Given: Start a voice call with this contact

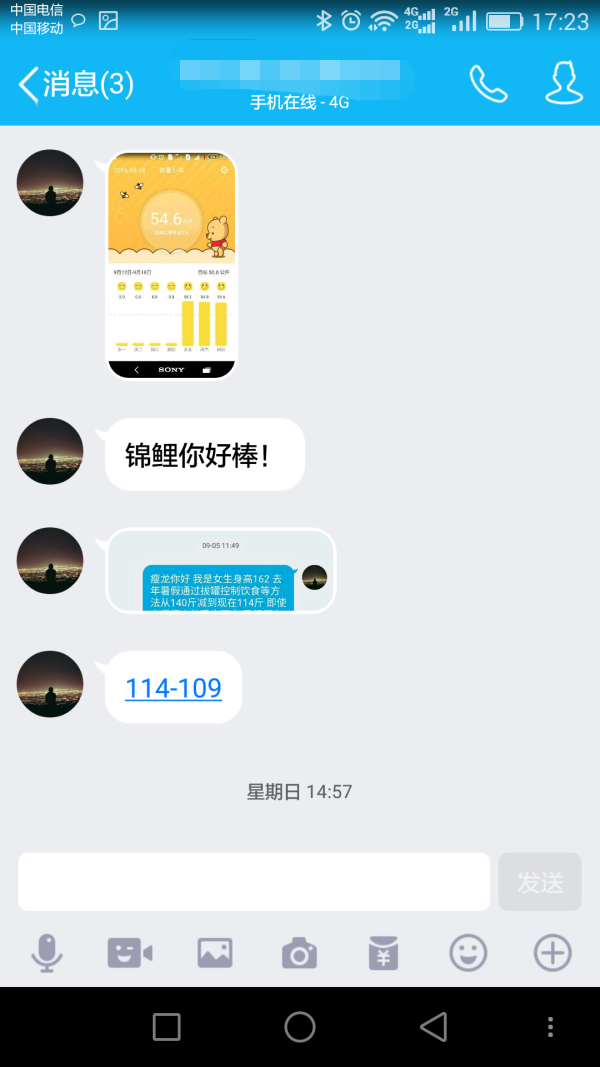Looking at the screenshot, I should pos(488,84).
